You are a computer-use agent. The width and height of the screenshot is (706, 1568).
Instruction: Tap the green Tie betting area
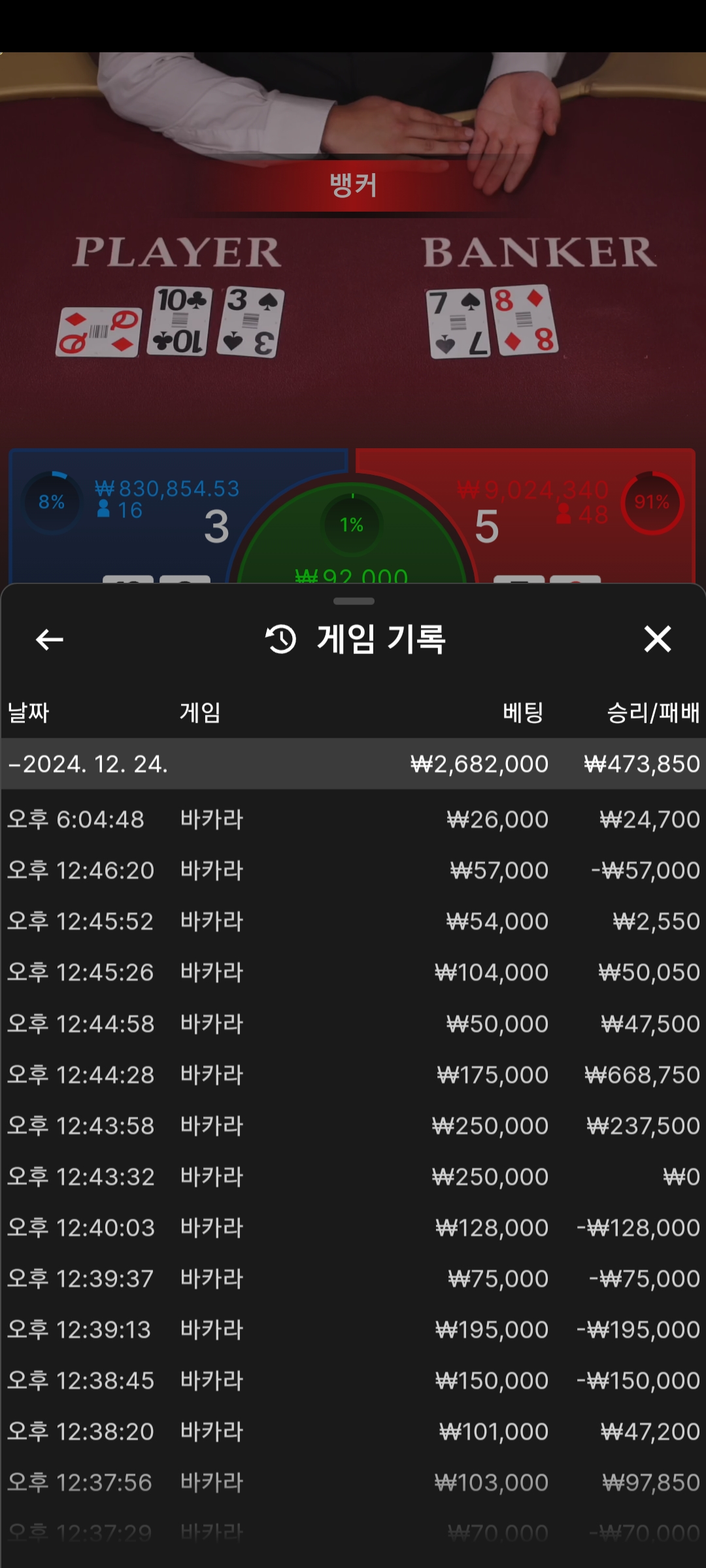click(x=353, y=542)
